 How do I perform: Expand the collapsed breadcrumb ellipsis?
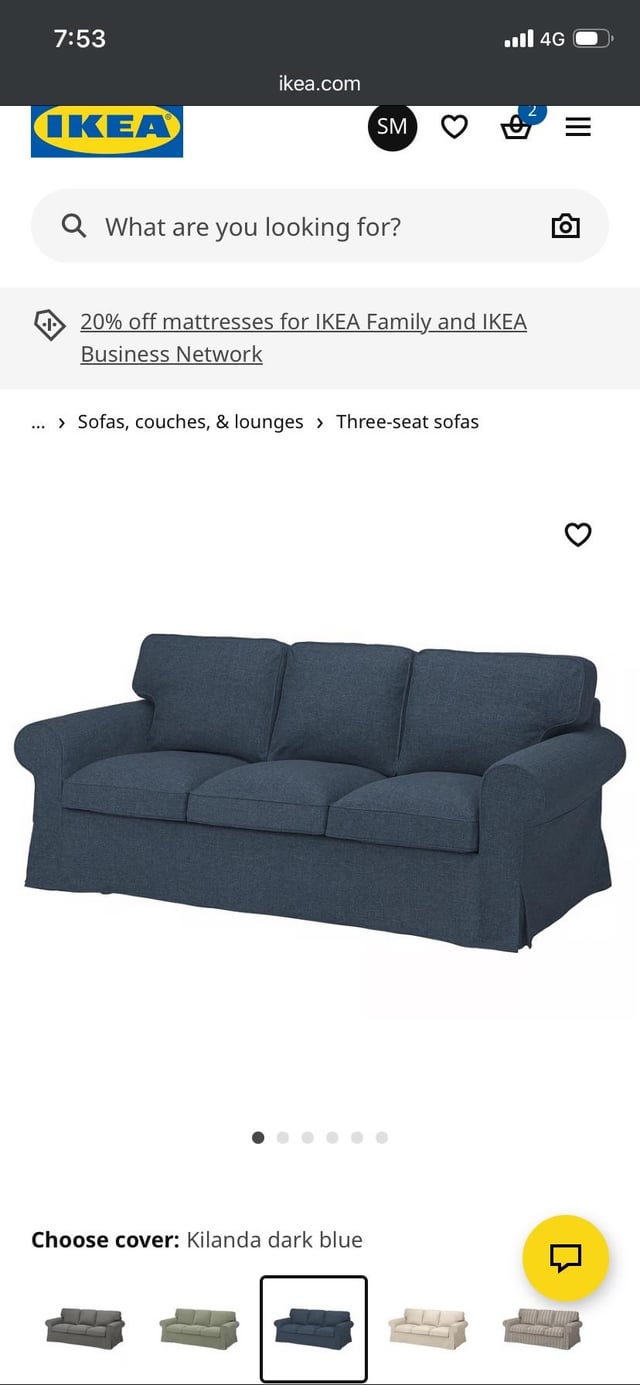[x=38, y=423]
